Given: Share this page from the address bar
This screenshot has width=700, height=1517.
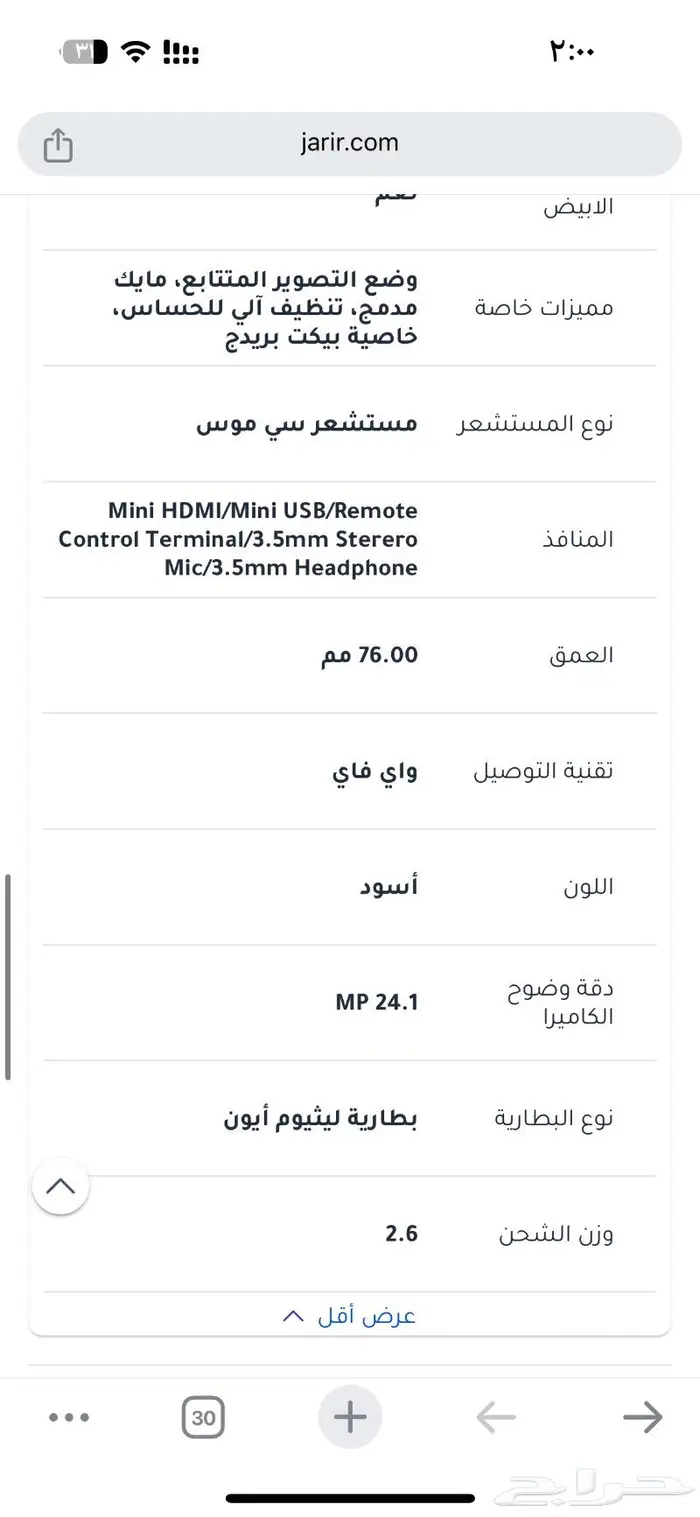Looking at the screenshot, I should pos(58,146).
